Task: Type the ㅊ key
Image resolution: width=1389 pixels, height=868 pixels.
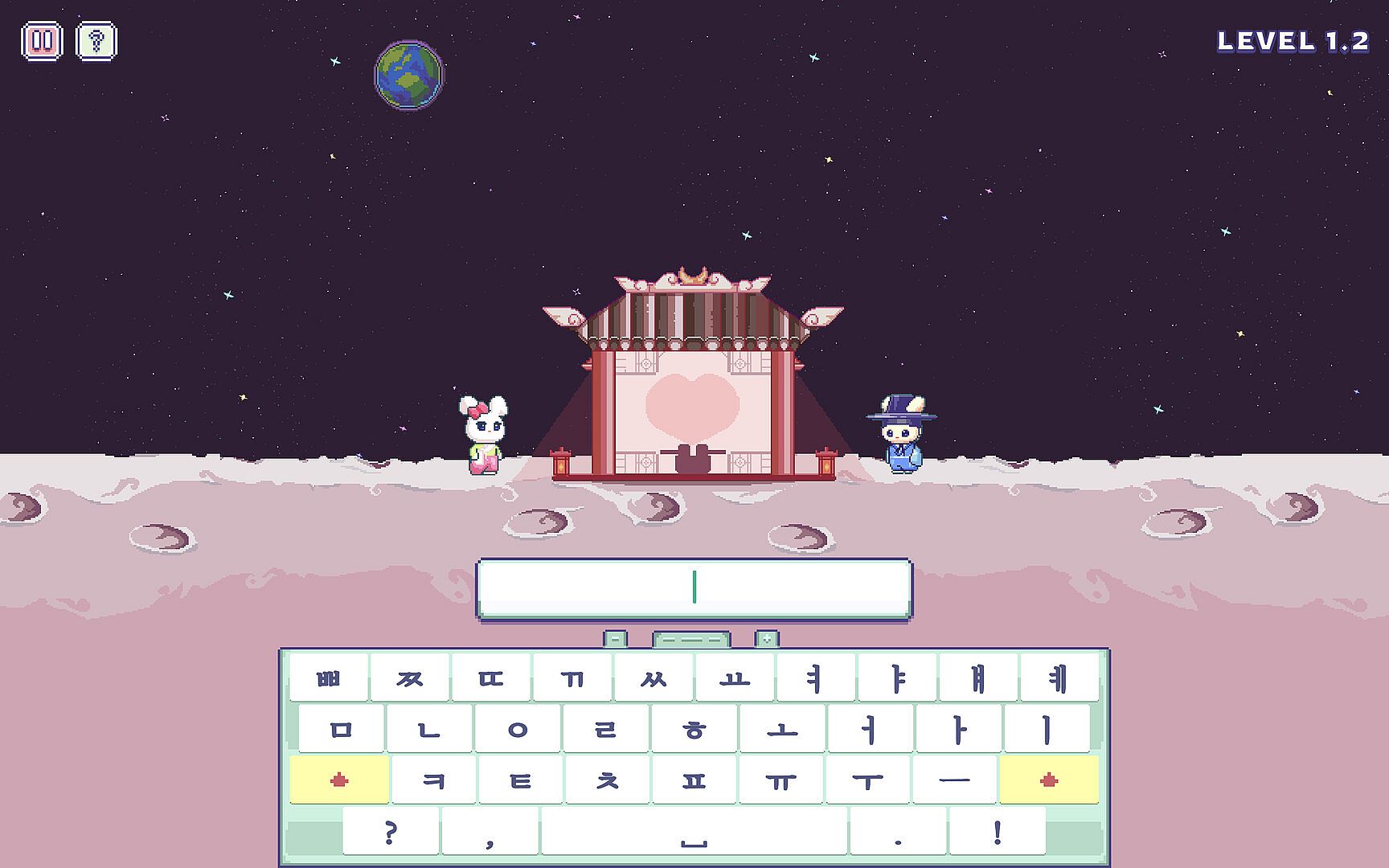Action: coord(608,780)
